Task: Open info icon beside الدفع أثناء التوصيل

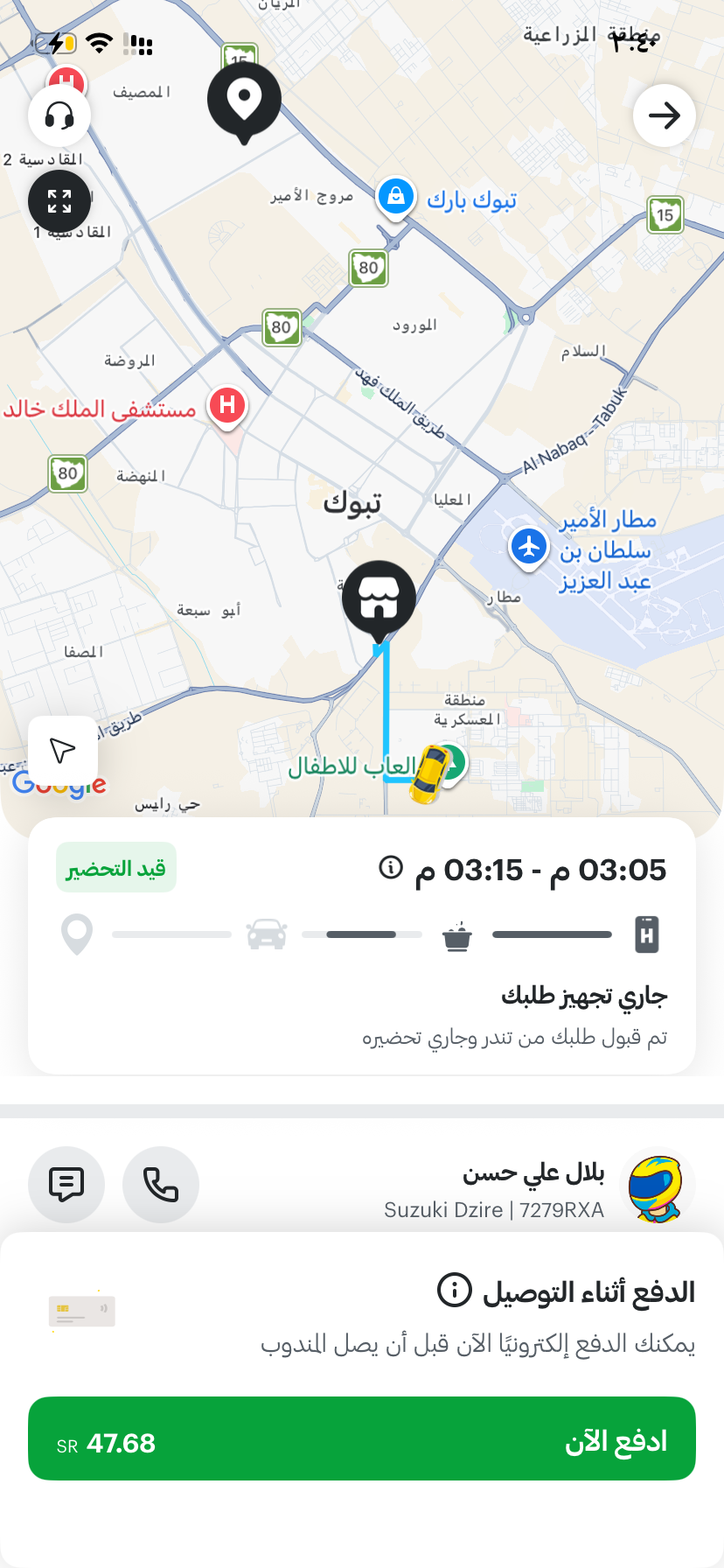Action: click(454, 1290)
